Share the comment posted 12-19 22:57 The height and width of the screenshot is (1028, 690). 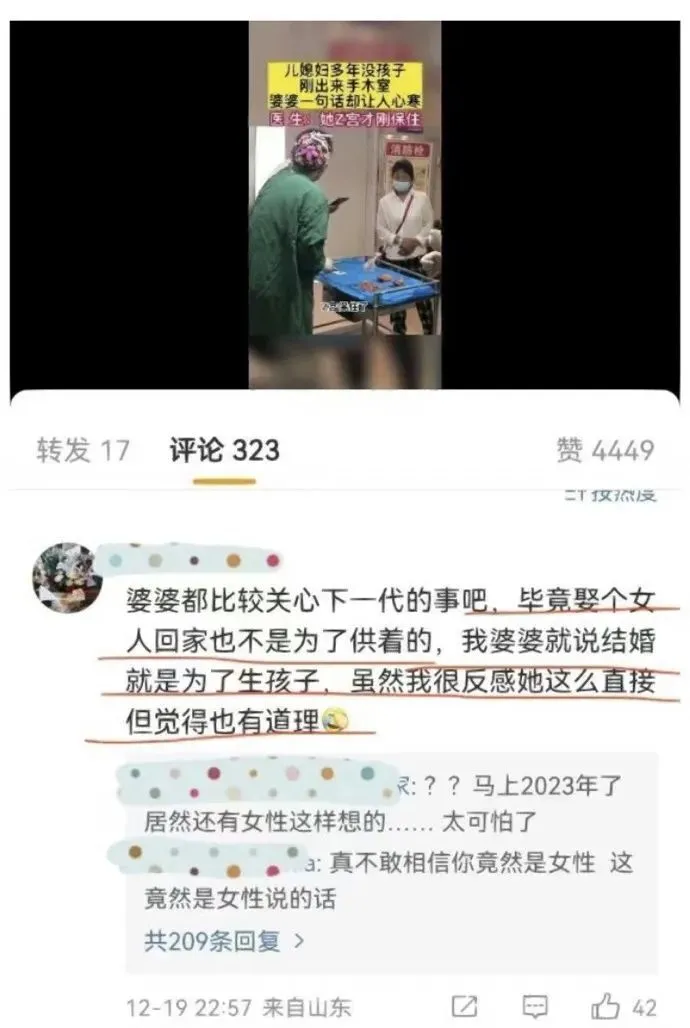click(464, 1005)
